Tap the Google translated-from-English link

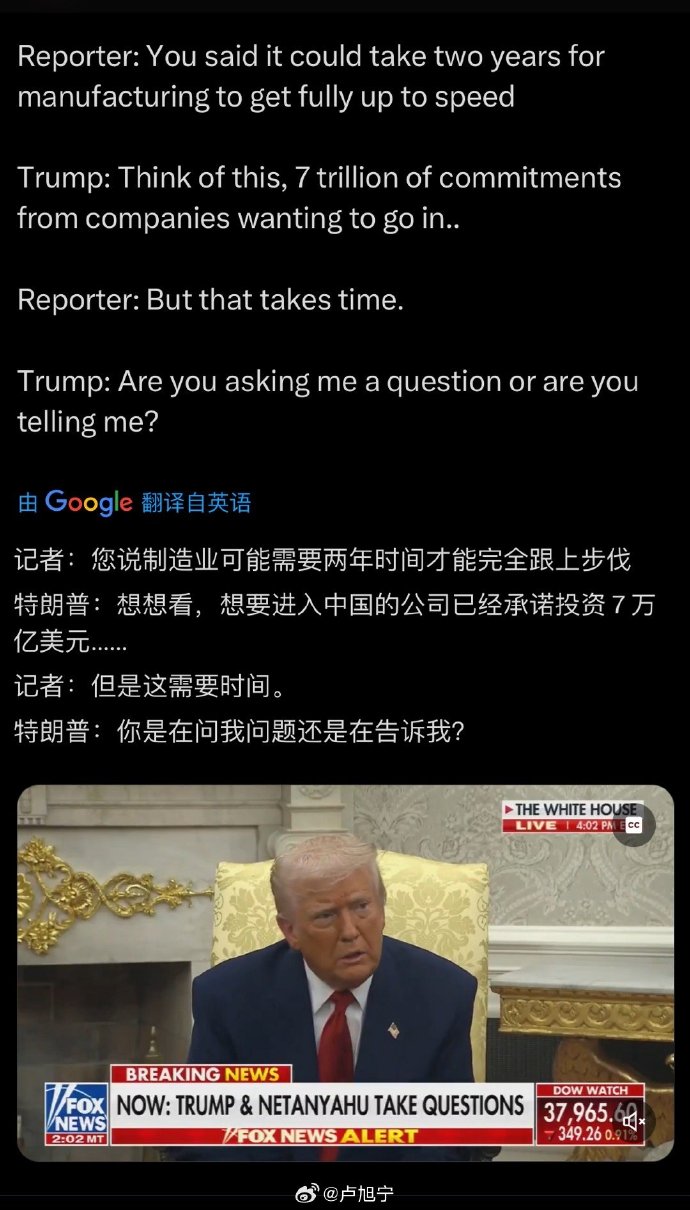135,502
